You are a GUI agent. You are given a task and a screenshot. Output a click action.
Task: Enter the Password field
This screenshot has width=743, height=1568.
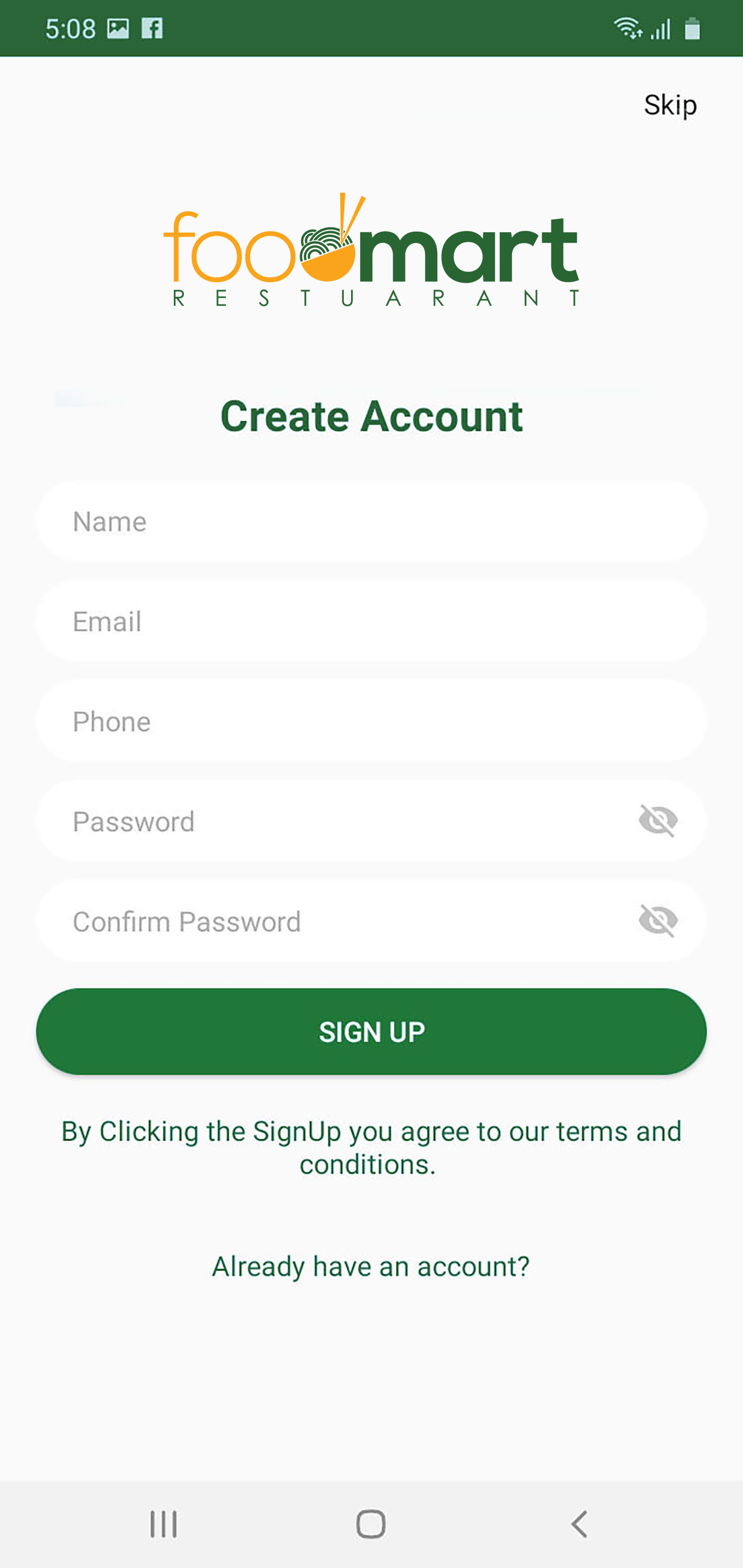(x=329, y=821)
